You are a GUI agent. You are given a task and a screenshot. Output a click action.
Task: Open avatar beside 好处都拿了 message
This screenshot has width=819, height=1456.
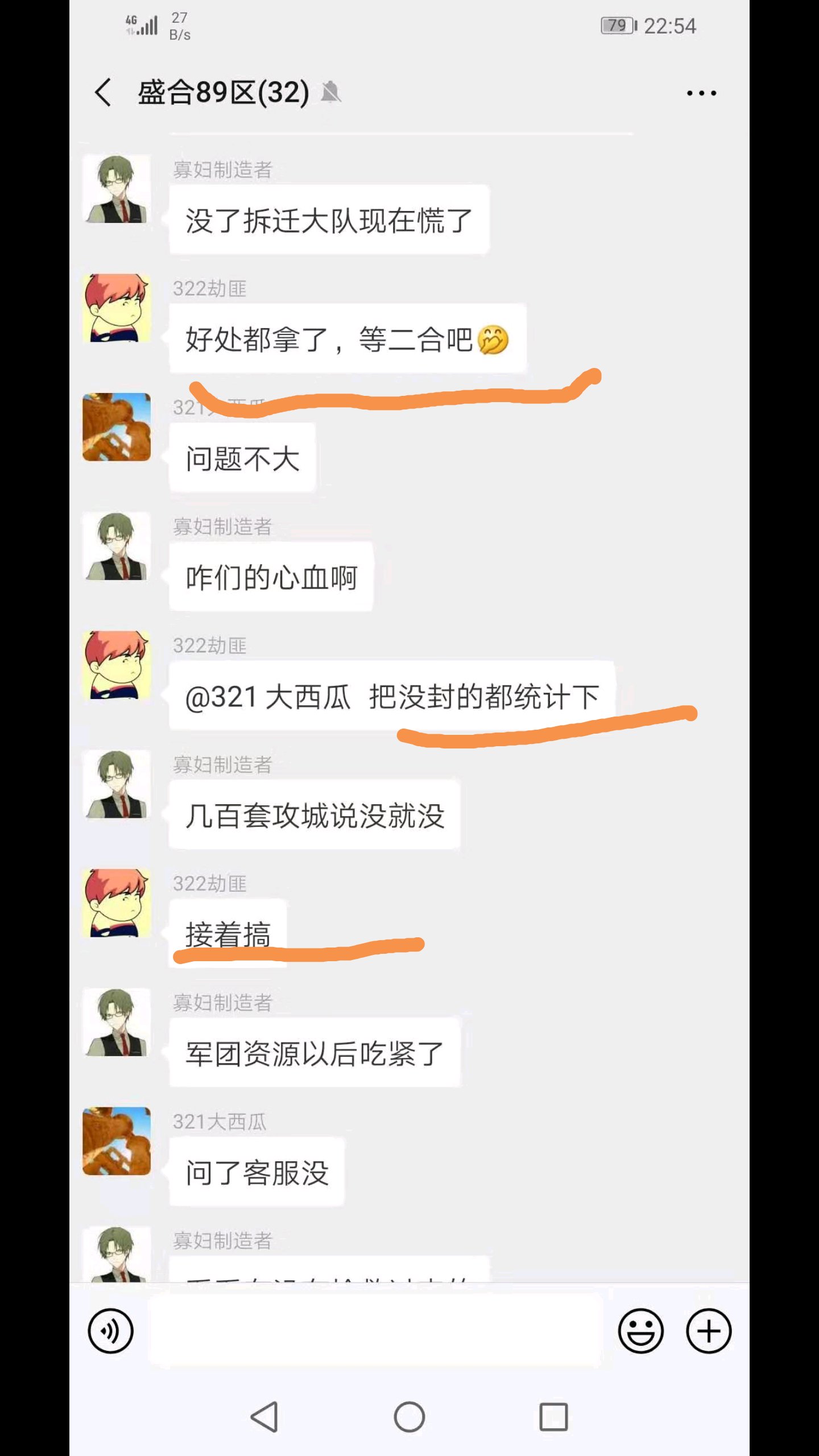pyautogui.click(x=117, y=308)
